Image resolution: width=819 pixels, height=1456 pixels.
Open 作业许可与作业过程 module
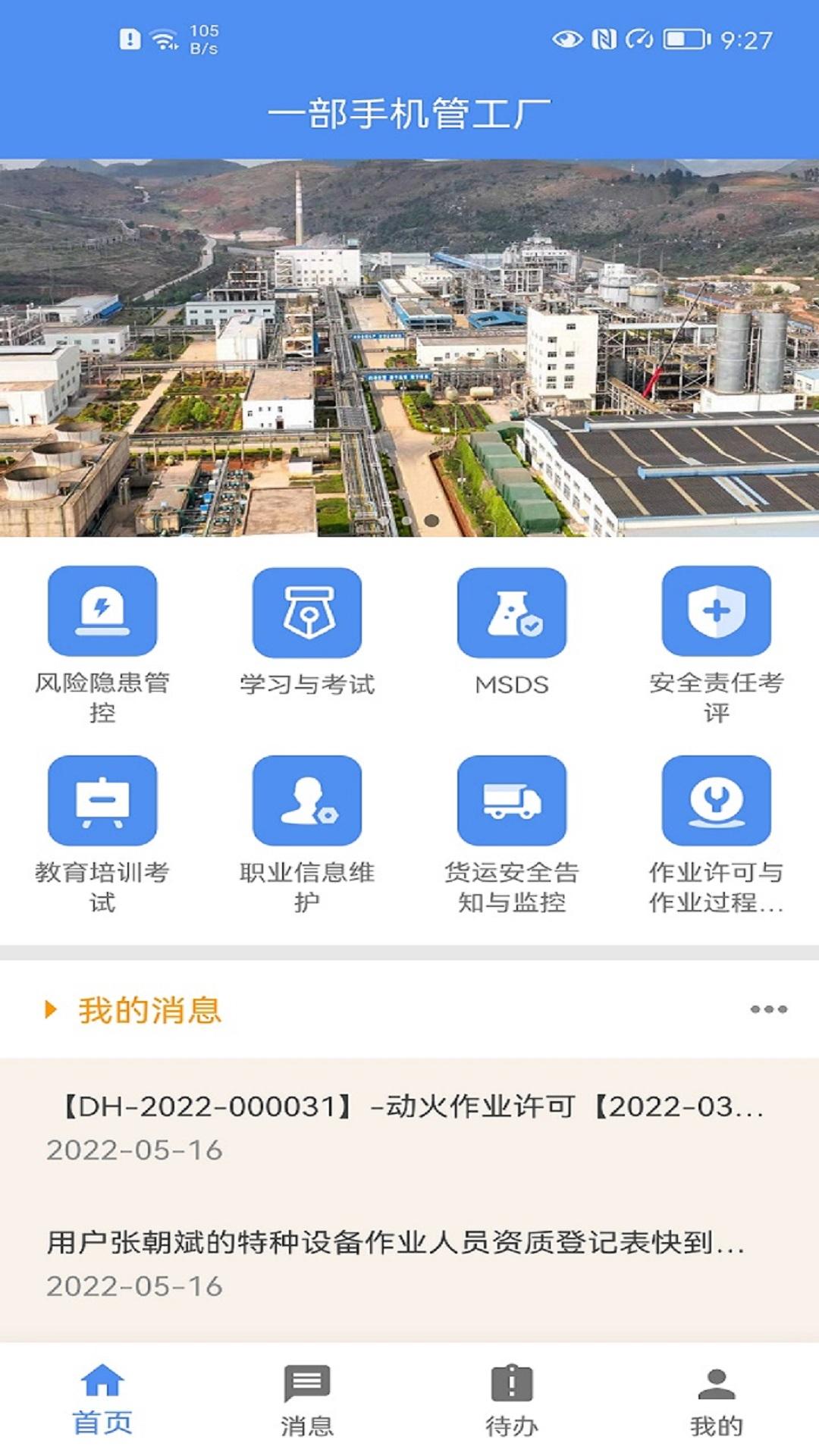(x=717, y=801)
